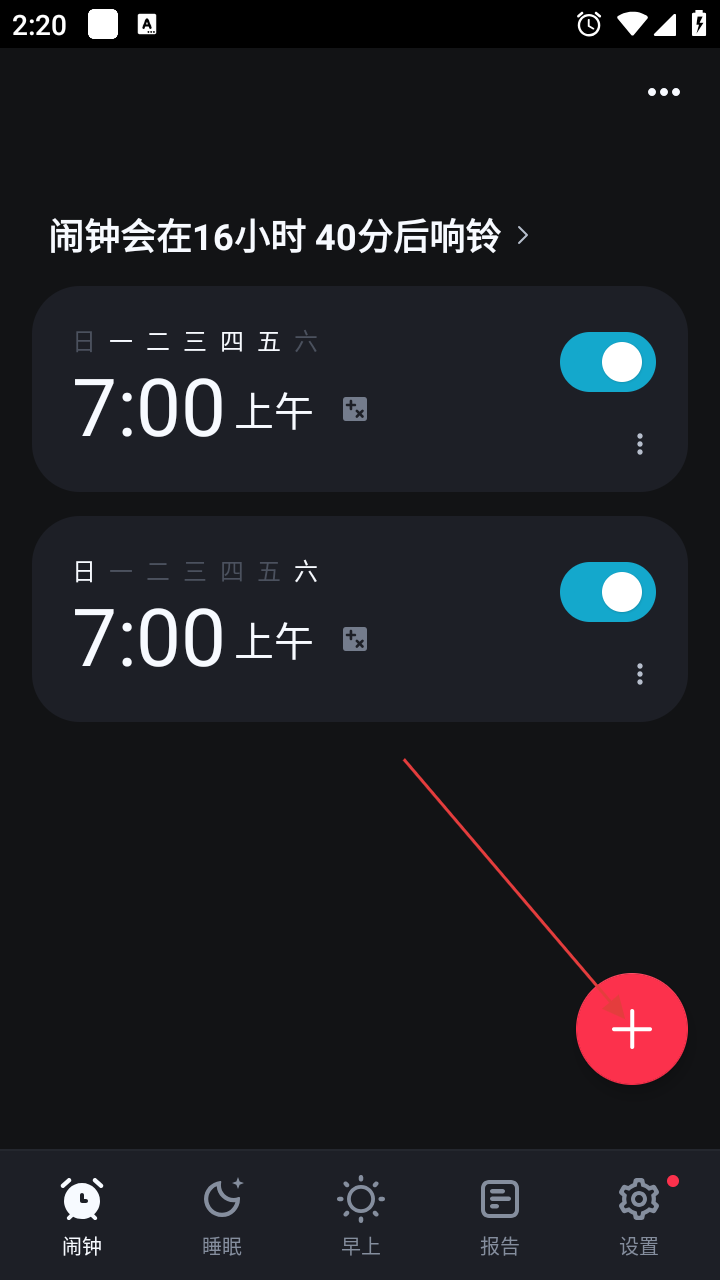Switch to the 睡眠 tab
Viewport: 720px width, 1280px height.
[222, 1216]
